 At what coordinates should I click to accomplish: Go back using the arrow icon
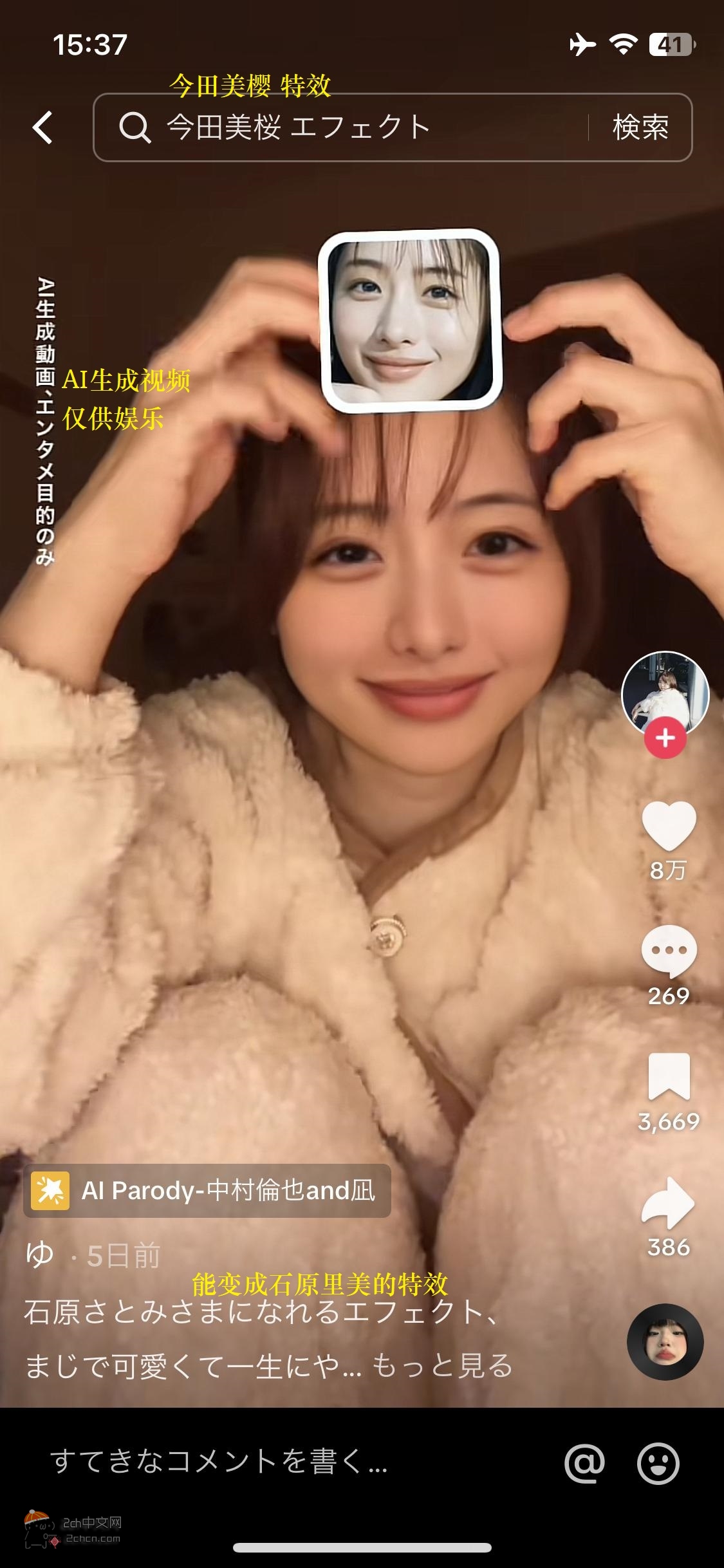(x=42, y=127)
